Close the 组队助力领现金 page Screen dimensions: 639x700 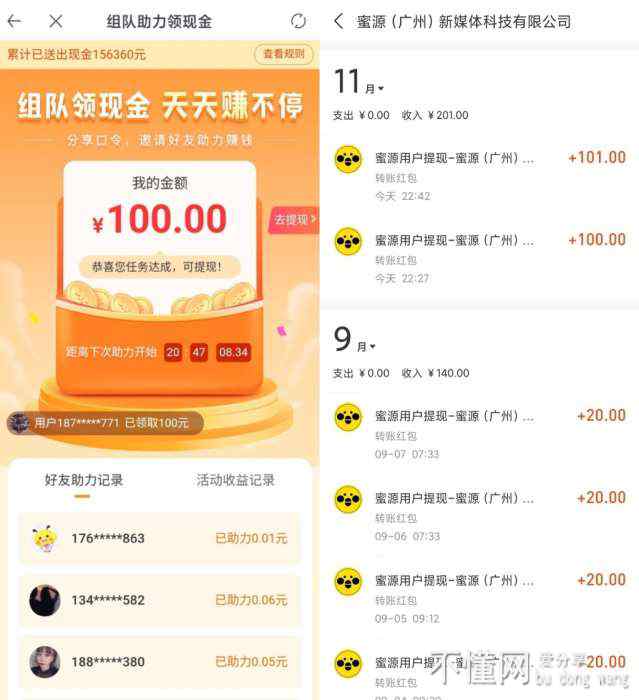(x=56, y=21)
